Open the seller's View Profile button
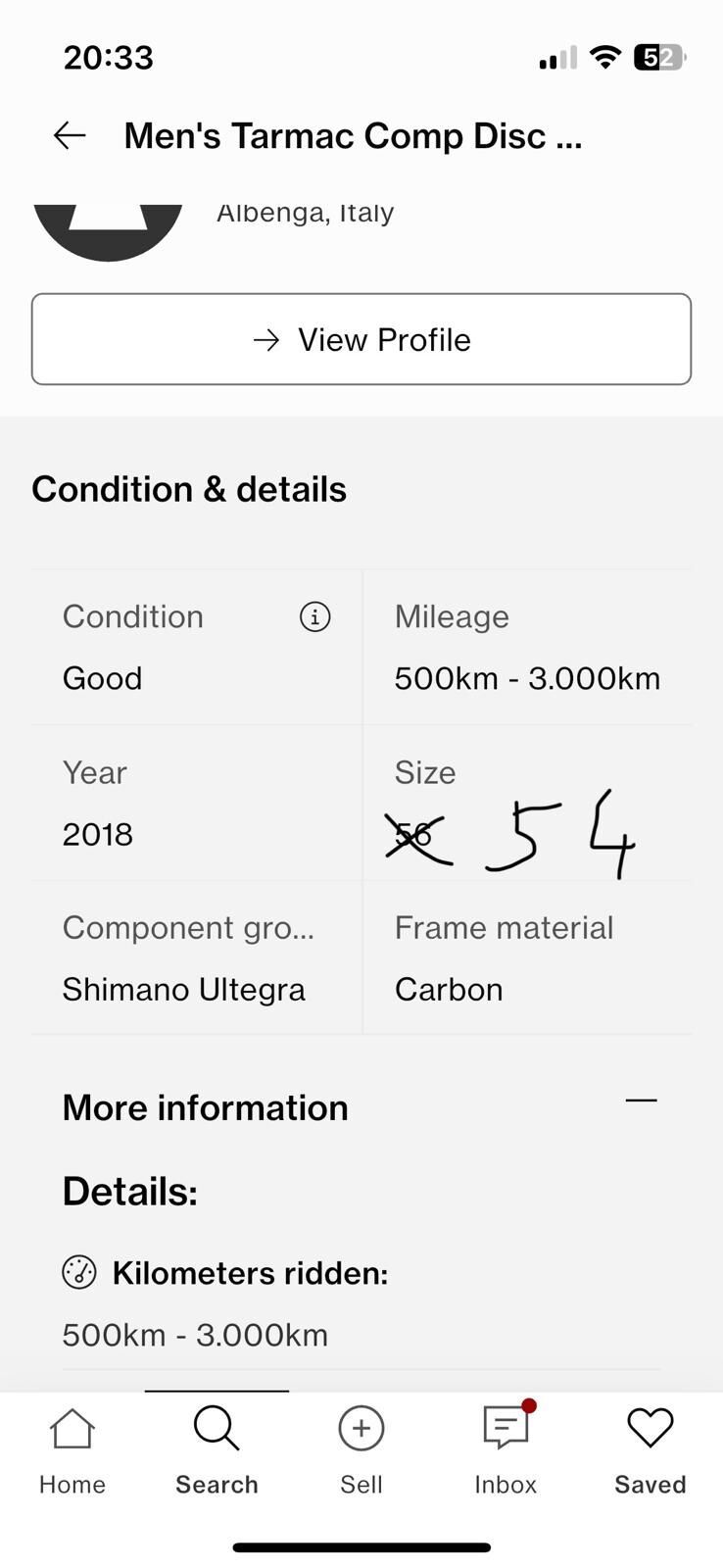The width and height of the screenshot is (723, 1568). click(361, 339)
